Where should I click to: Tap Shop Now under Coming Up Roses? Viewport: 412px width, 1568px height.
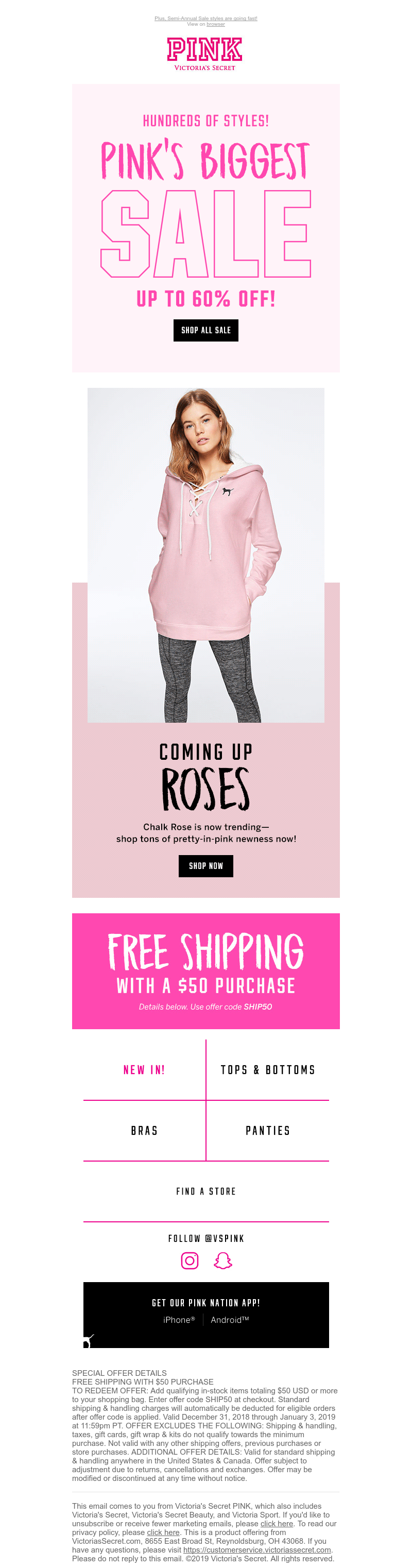[205, 865]
